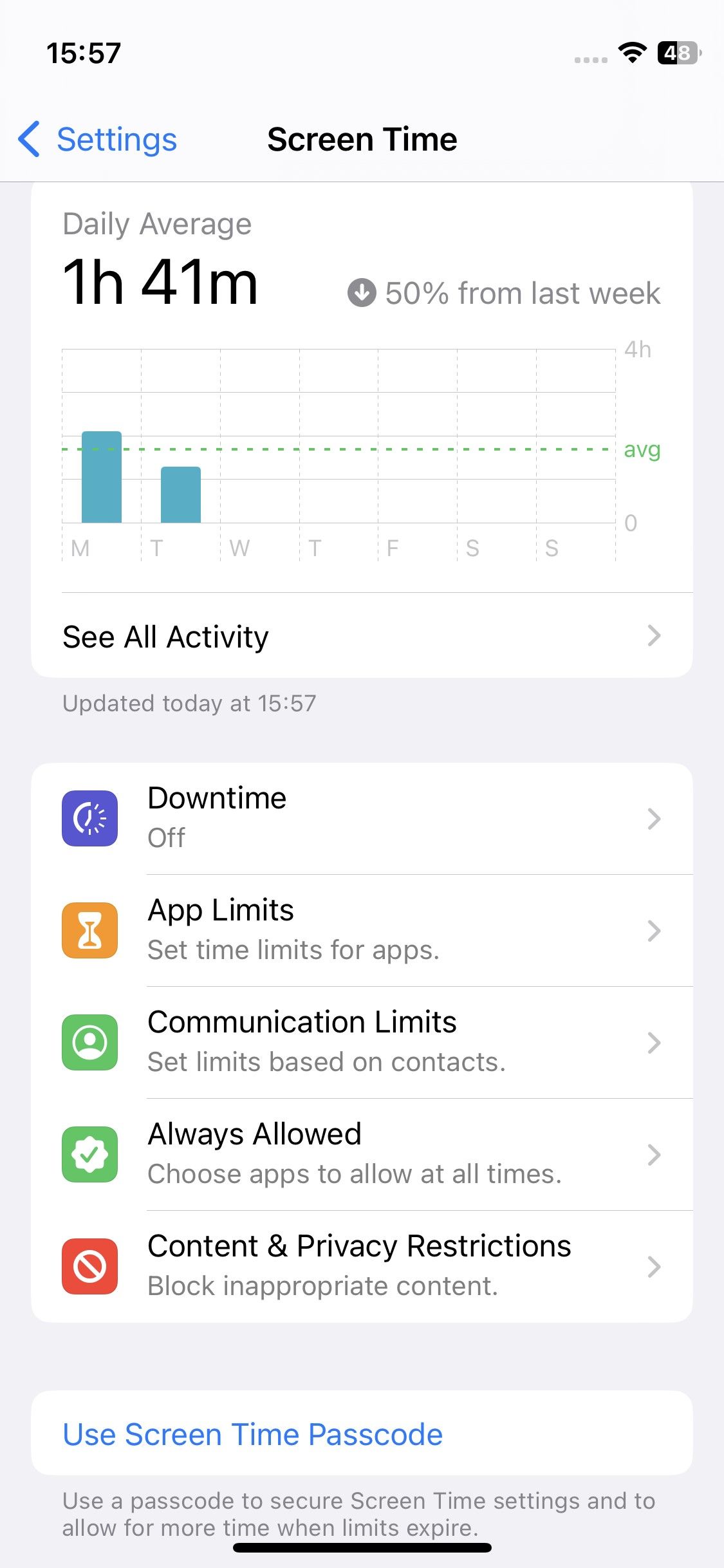This screenshot has width=724, height=1568.
Task: Click the downward arrow beside 50% stat
Action: coord(362,293)
